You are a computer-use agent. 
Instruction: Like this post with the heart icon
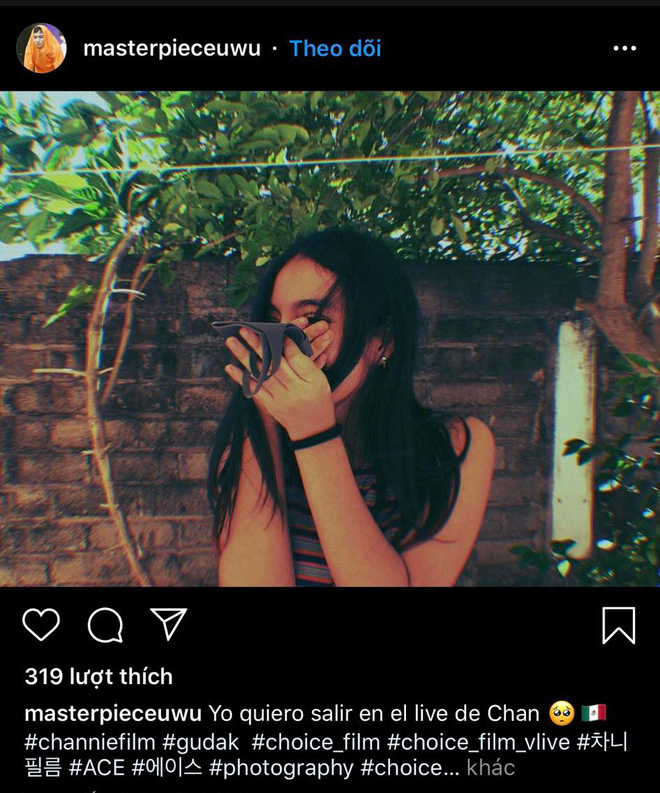(41, 625)
